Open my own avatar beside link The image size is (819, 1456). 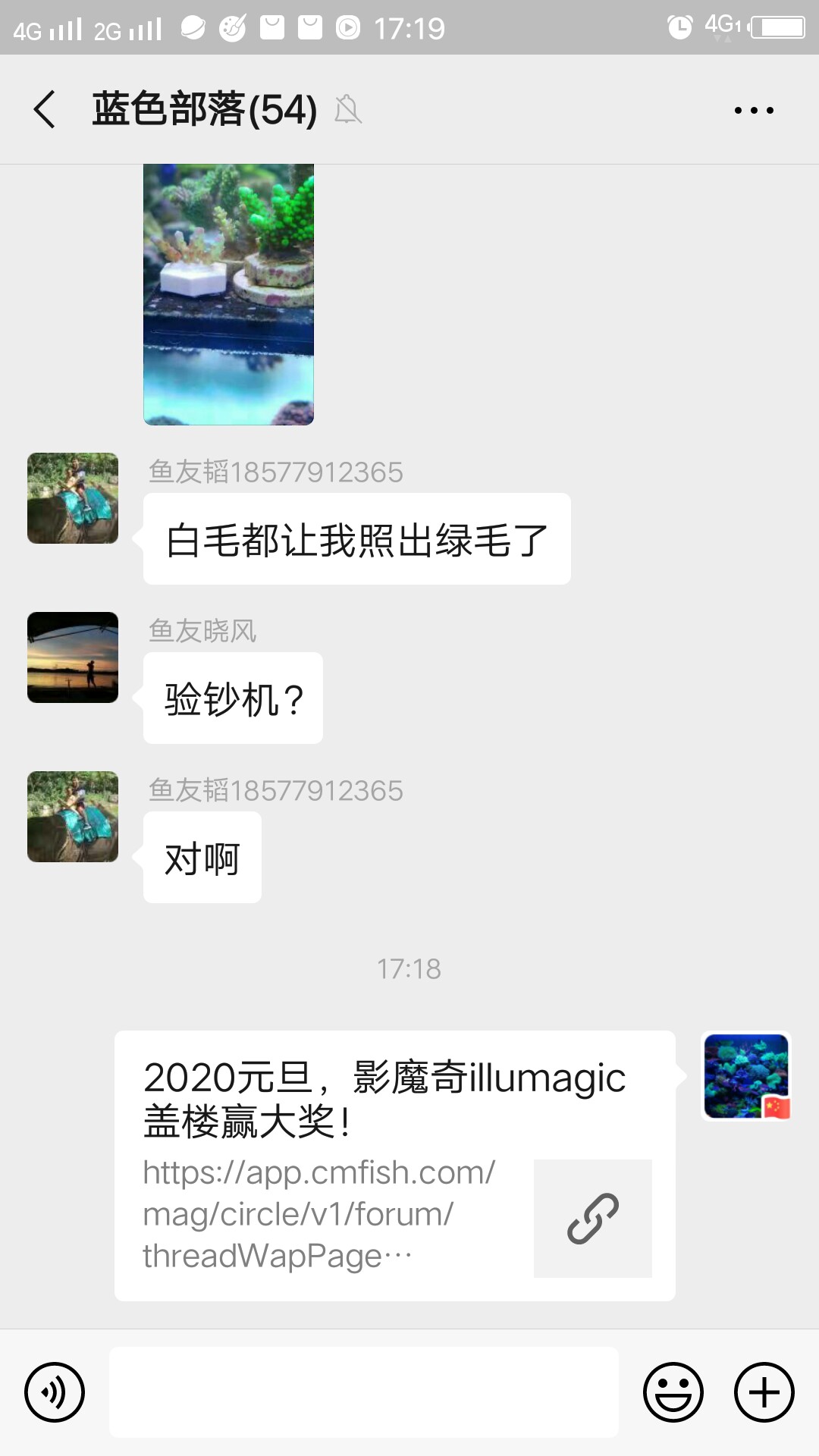747,1076
